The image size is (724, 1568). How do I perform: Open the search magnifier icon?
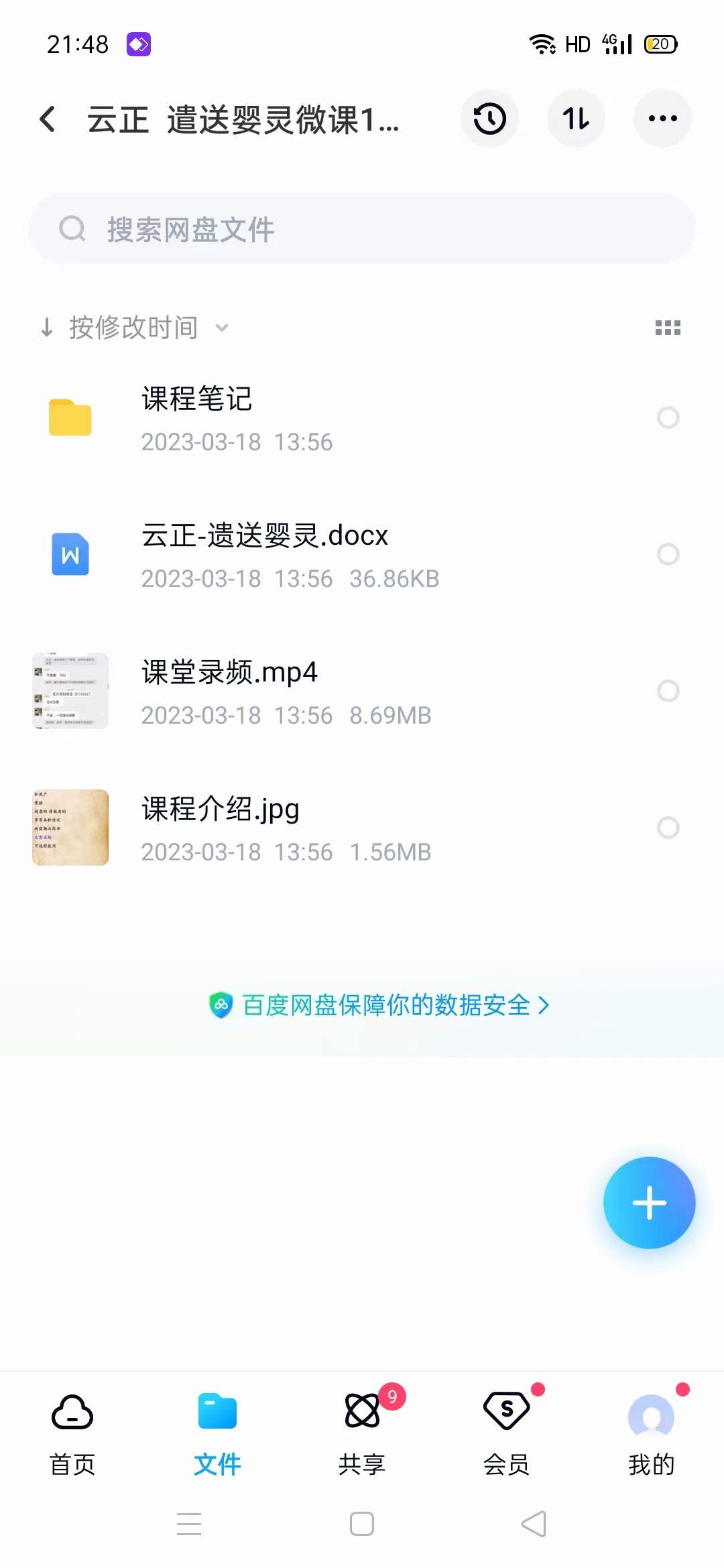[72, 228]
